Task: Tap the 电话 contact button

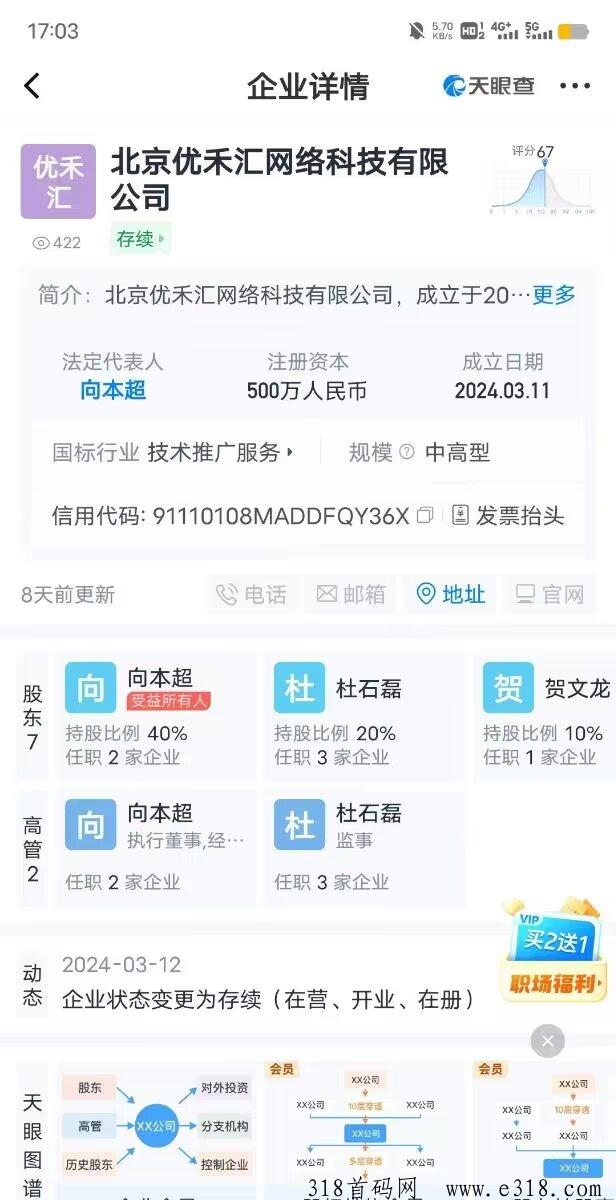Action: tap(252, 595)
